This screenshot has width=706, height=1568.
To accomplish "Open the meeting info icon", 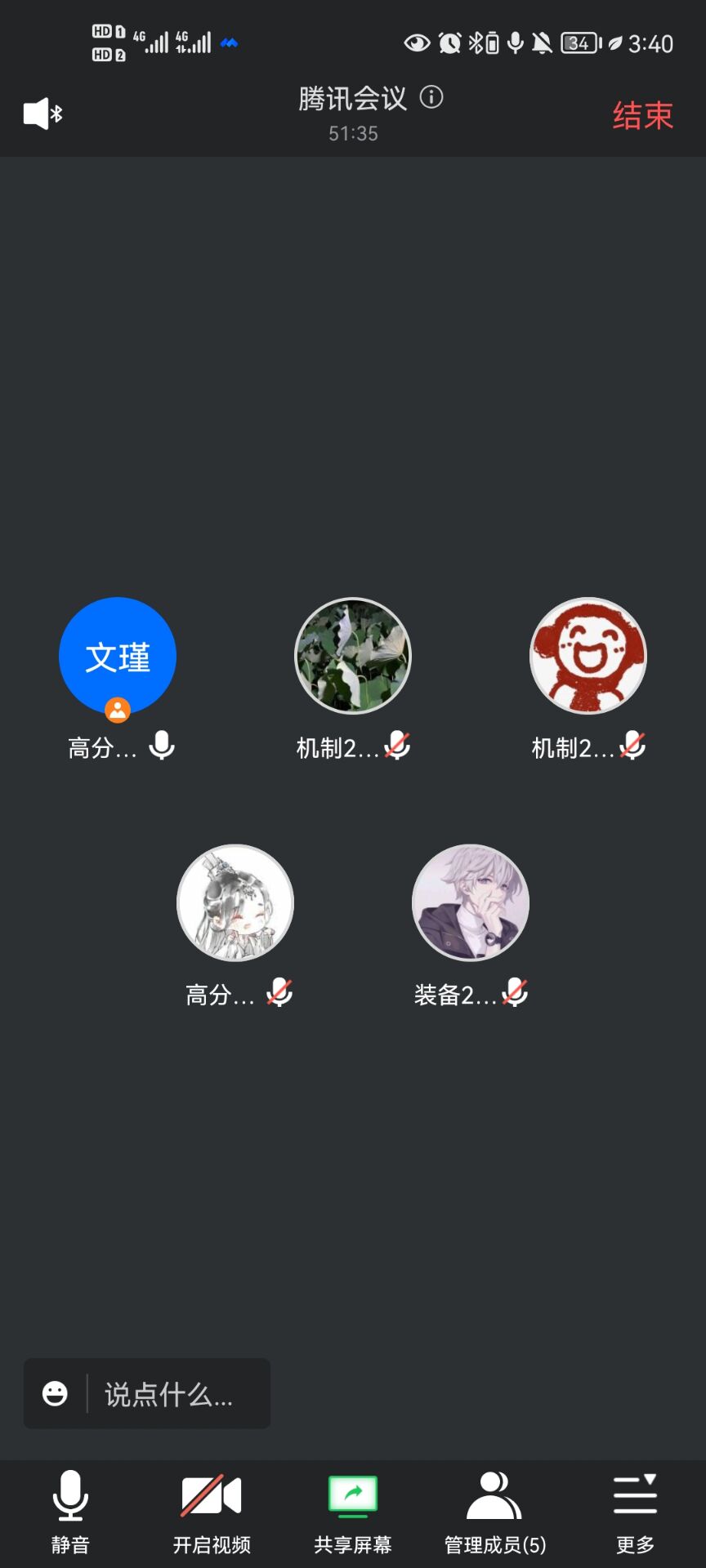I will click(431, 97).
